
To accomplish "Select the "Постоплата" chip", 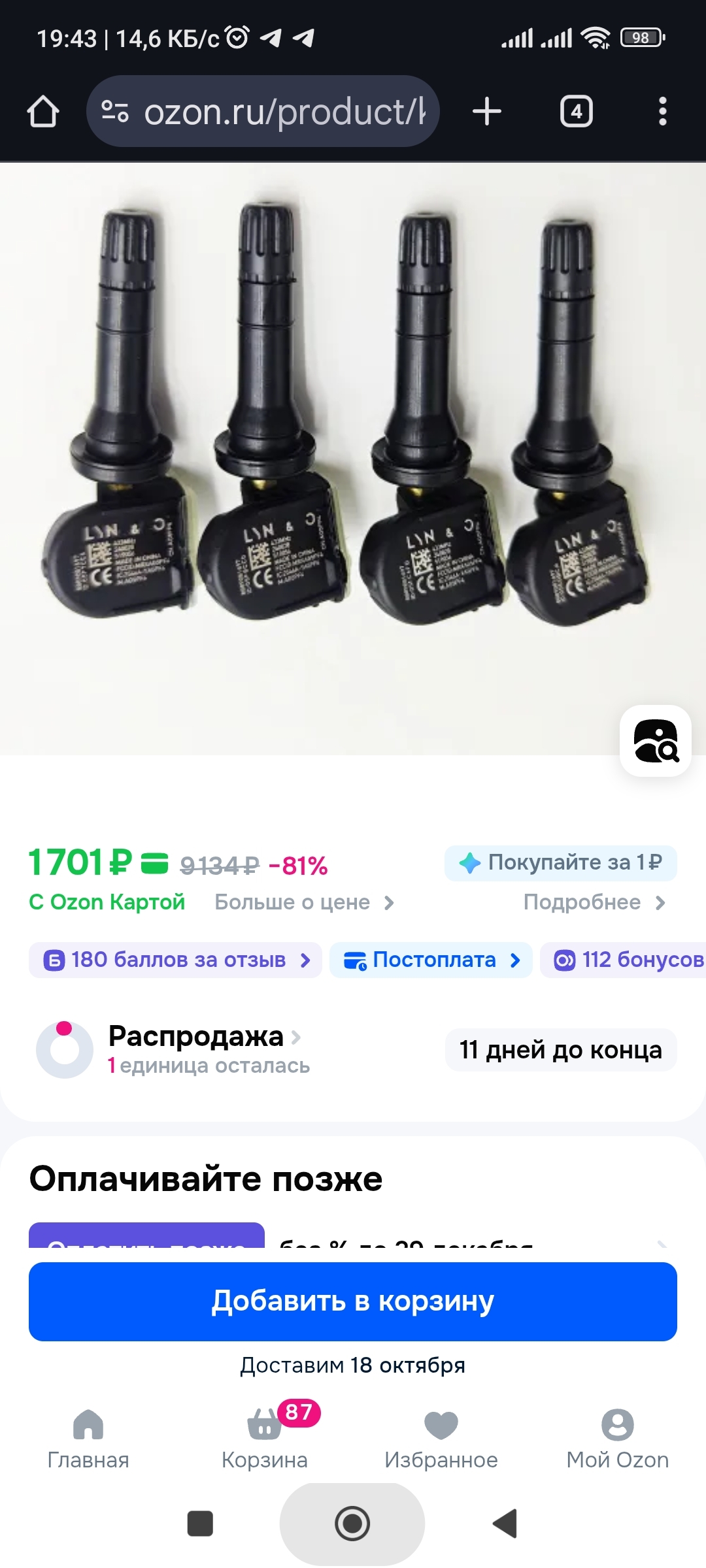I will [431, 960].
